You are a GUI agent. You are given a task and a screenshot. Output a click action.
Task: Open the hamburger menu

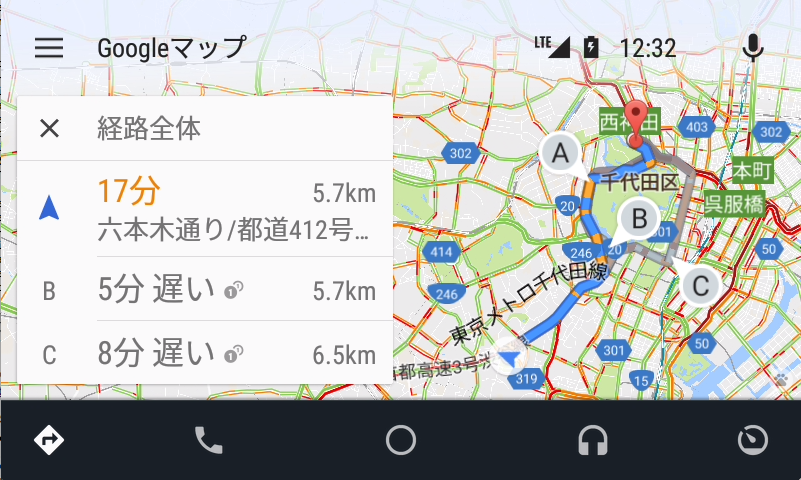point(49,48)
